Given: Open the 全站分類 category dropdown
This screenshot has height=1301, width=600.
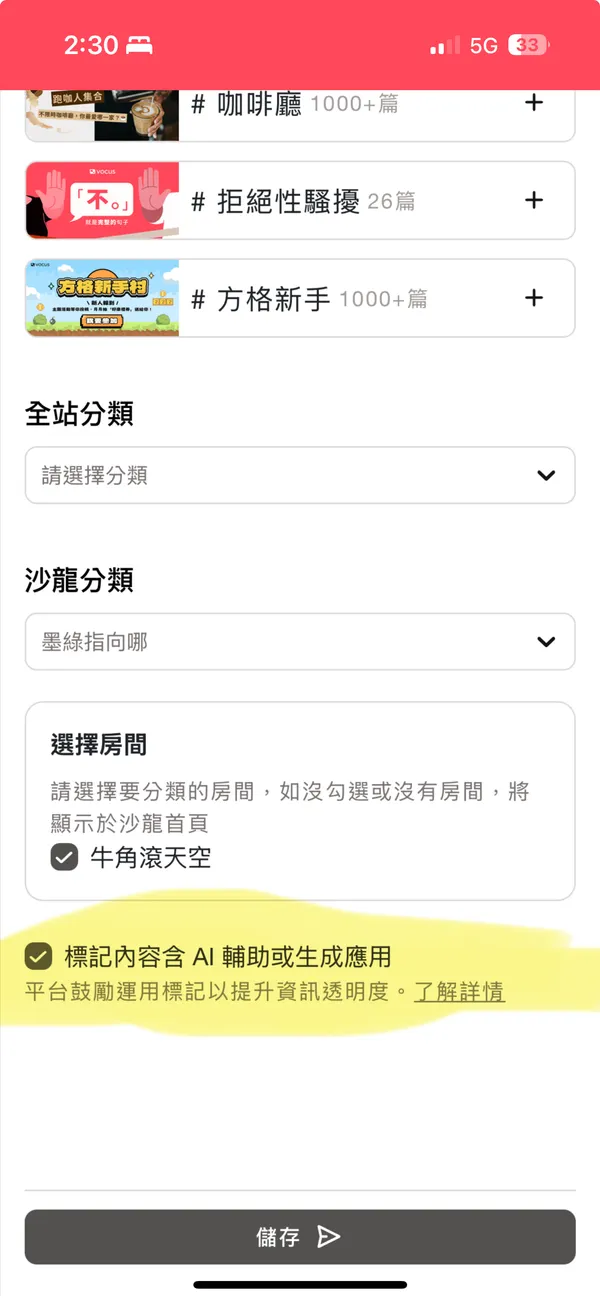Looking at the screenshot, I should [300, 475].
